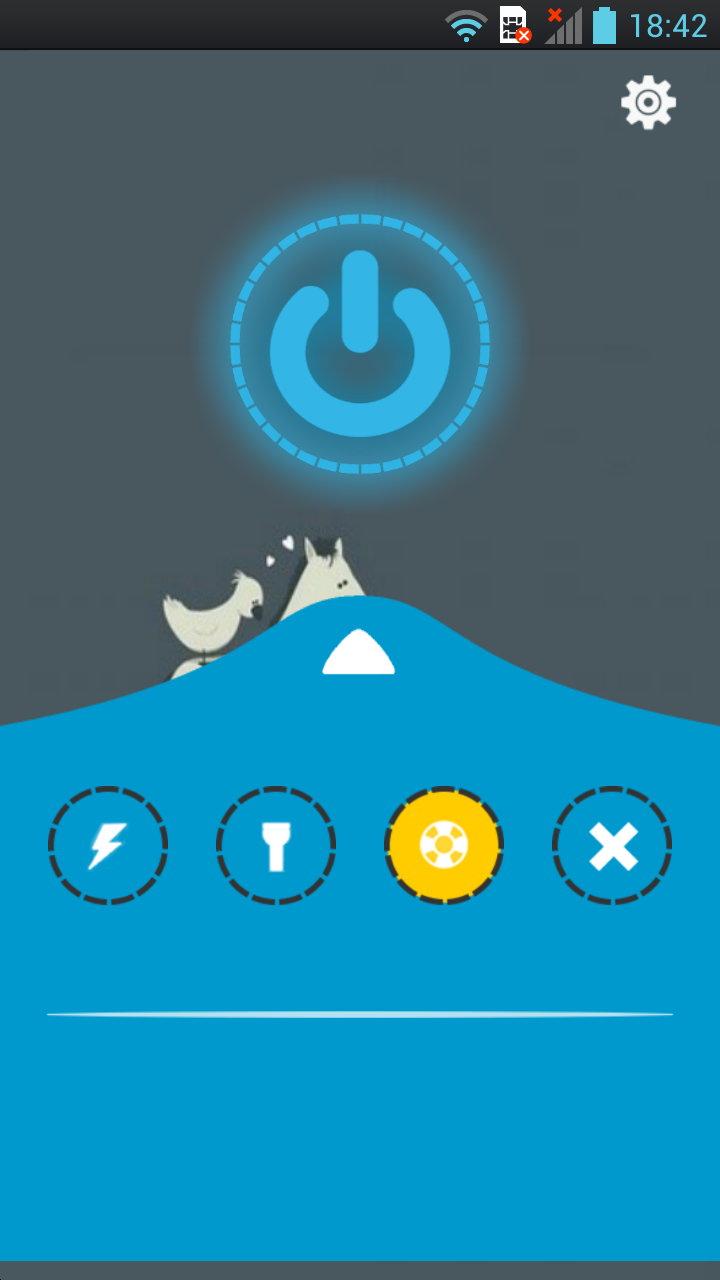Image resolution: width=720 pixels, height=1280 pixels.
Task: Choose the flashlight torch mode
Action: click(x=276, y=846)
